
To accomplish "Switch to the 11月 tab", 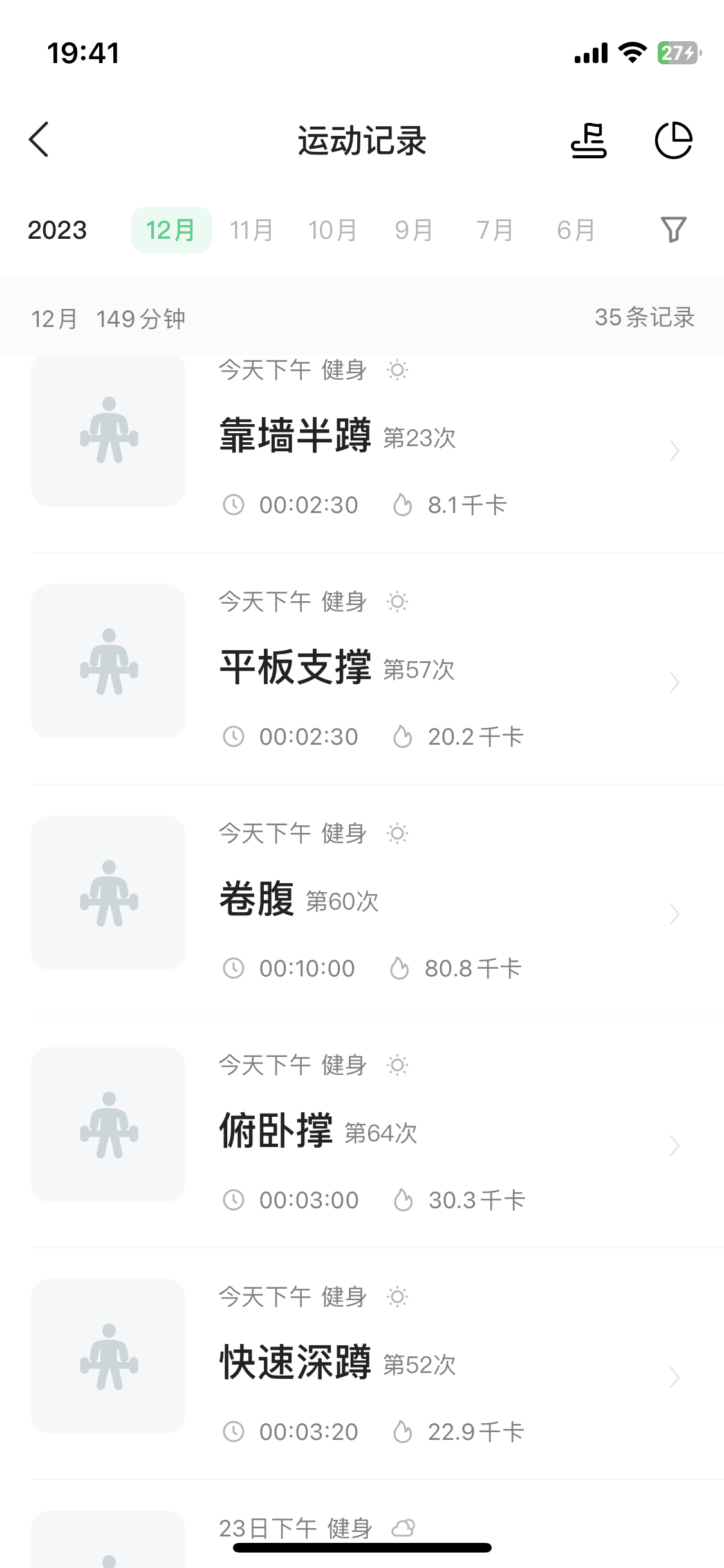I will (252, 230).
